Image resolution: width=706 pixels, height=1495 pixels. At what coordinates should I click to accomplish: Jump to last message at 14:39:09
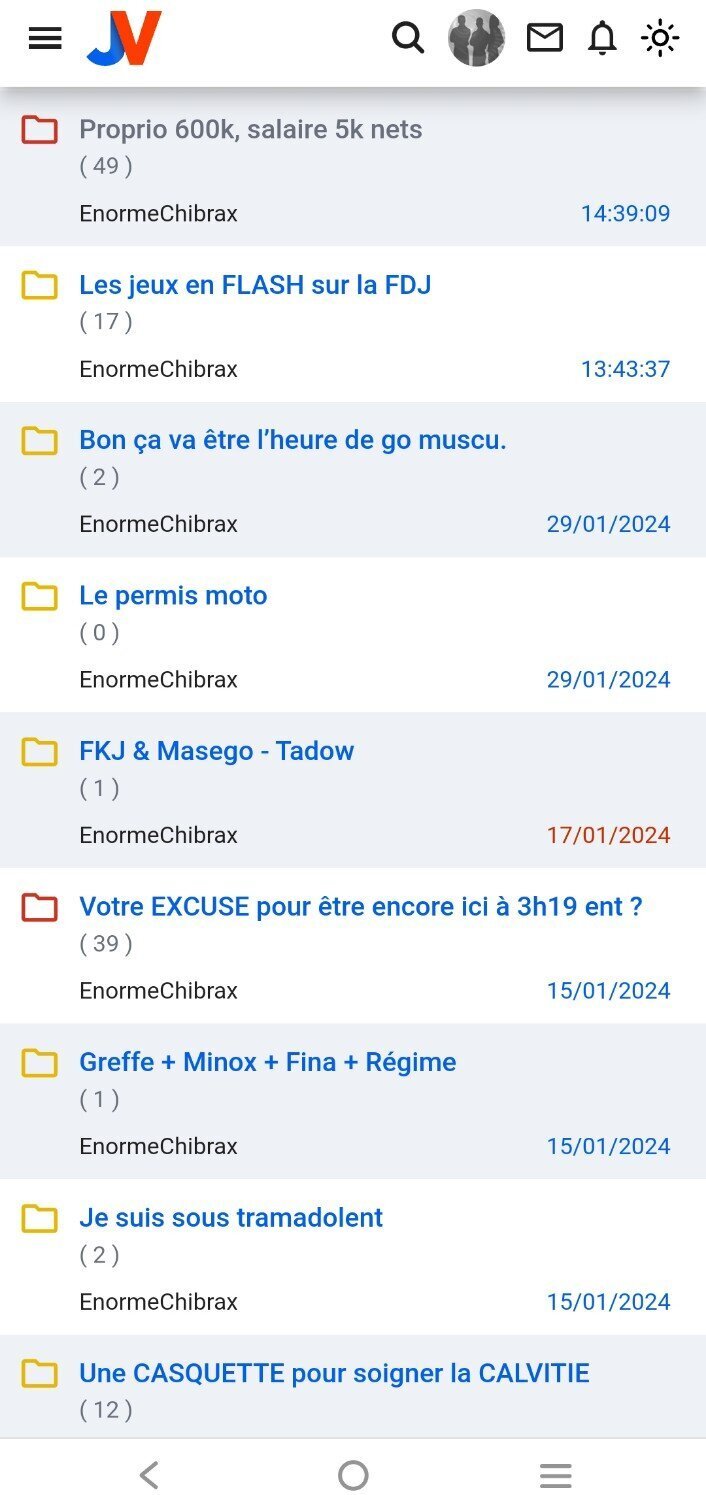coord(625,213)
